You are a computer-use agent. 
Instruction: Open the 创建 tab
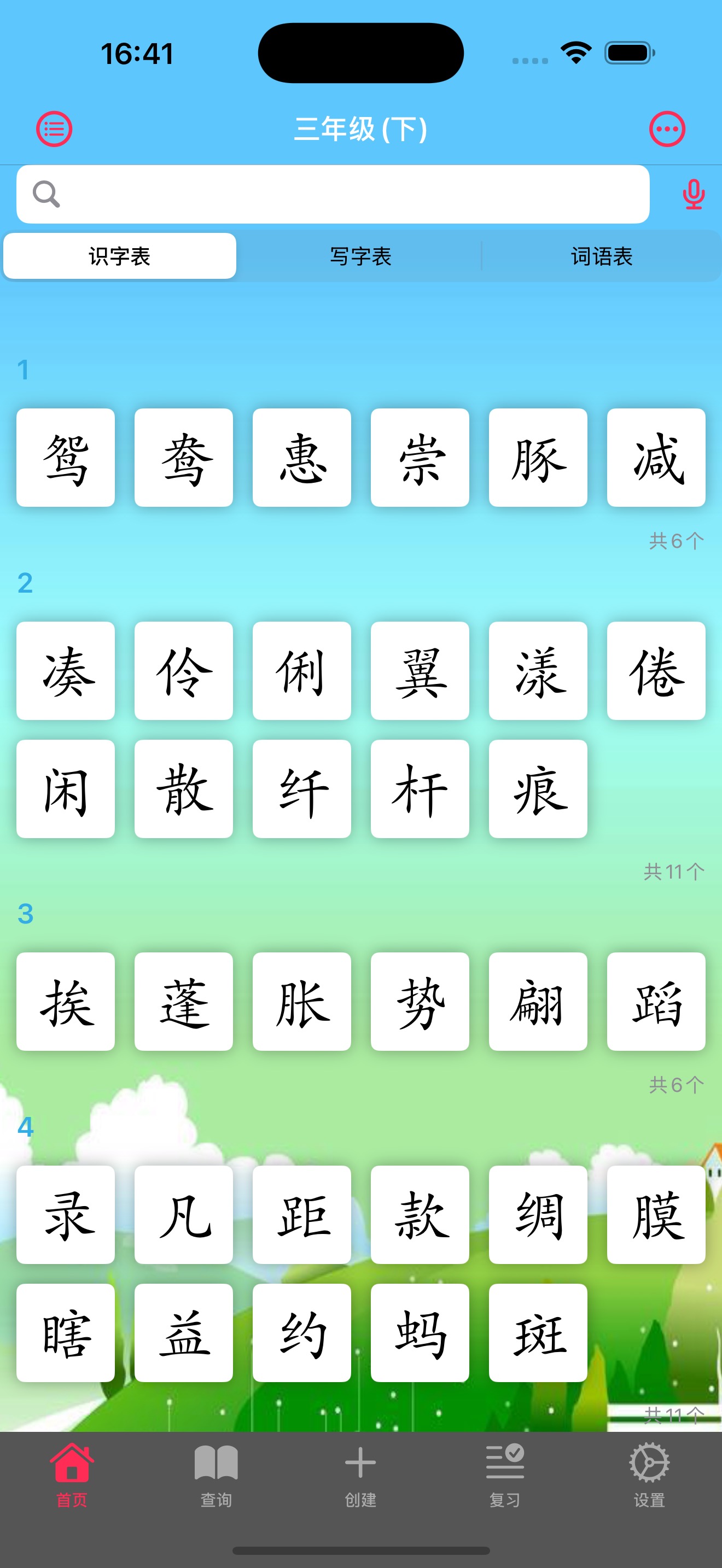click(360, 1473)
